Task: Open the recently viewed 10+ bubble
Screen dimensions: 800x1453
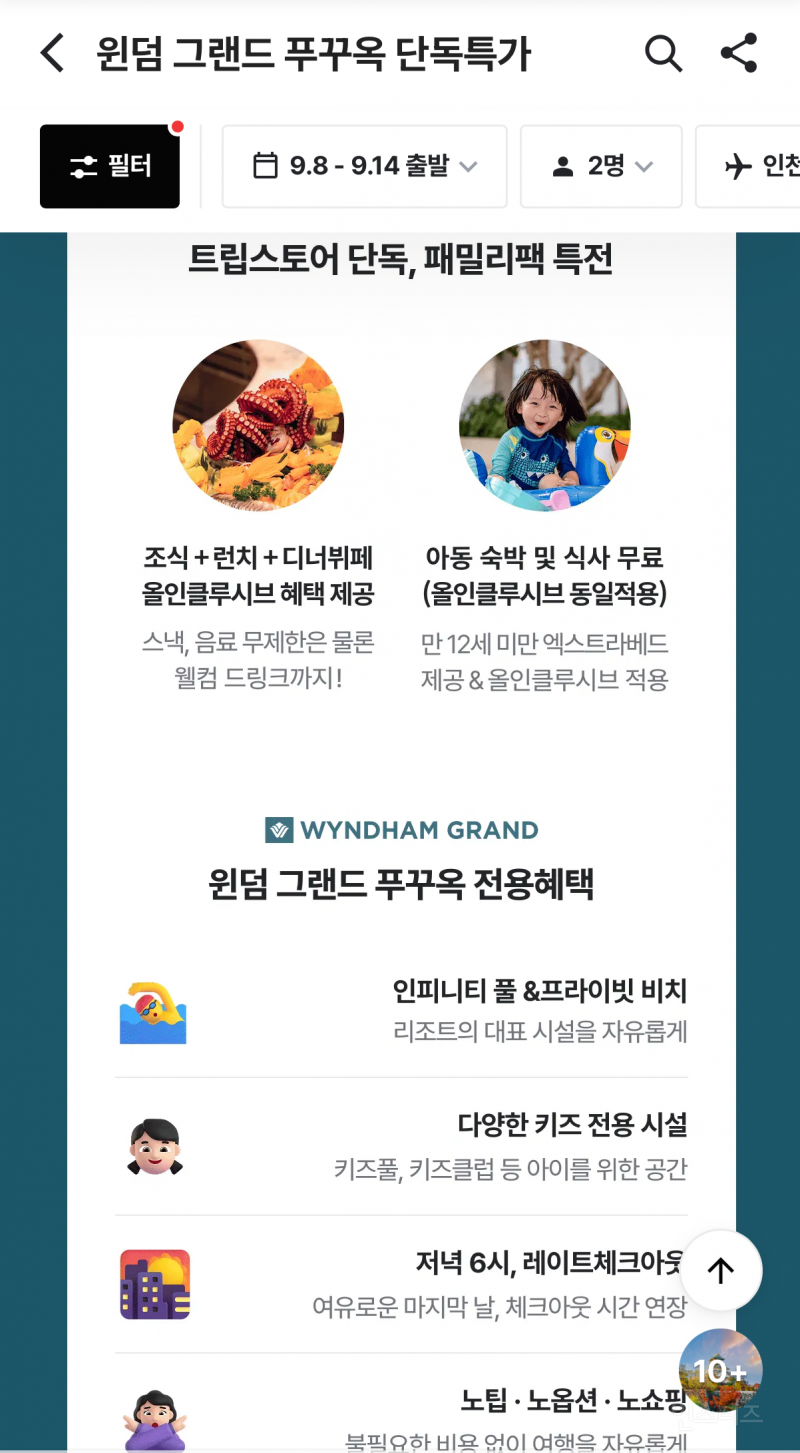Action: pyautogui.click(x=721, y=1371)
